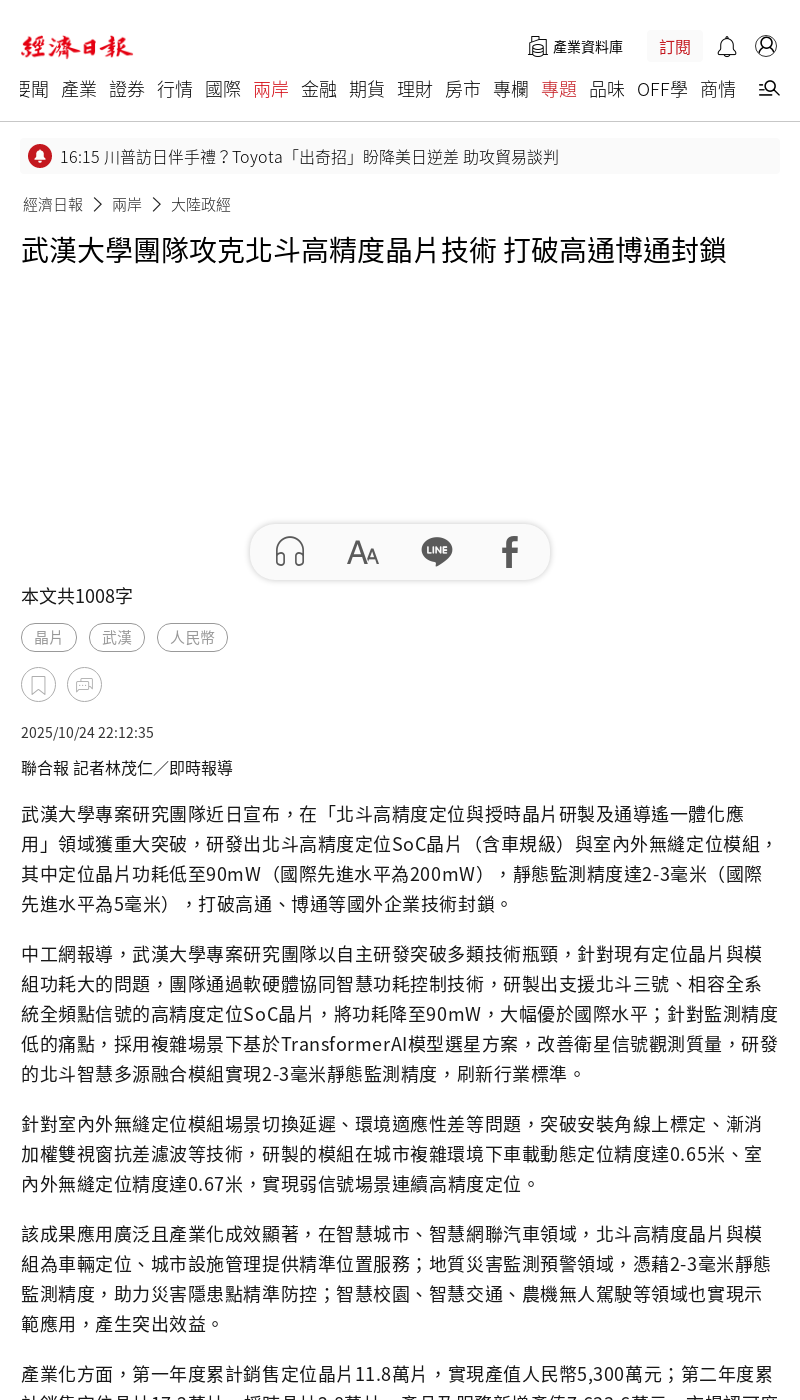Select the 人民幣 tag chip
Image resolution: width=800 pixels, height=1400 pixels.
(192, 638)
